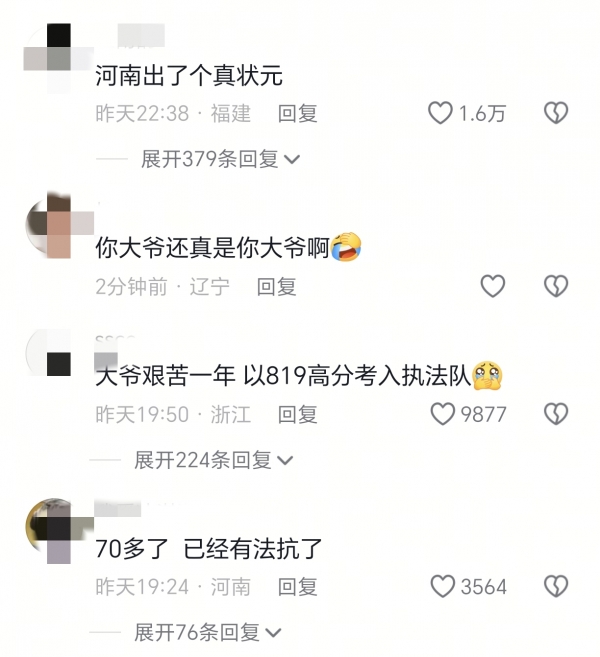Like the comment 你大爷还真是你大爷啊
The width and height of the screenshot is (600, 657).
click(x=493, y=287)
